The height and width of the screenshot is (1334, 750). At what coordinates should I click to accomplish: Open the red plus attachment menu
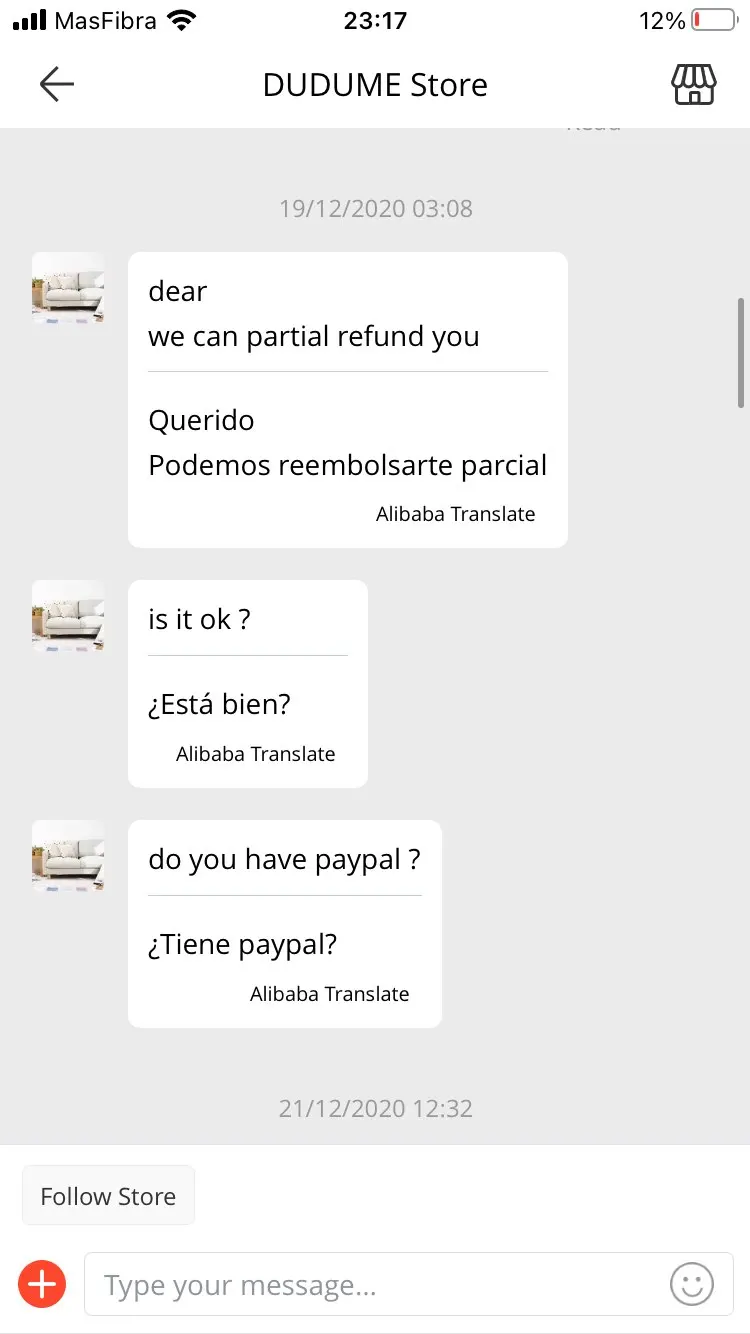pyautogui.click(x=42, y=1284)
